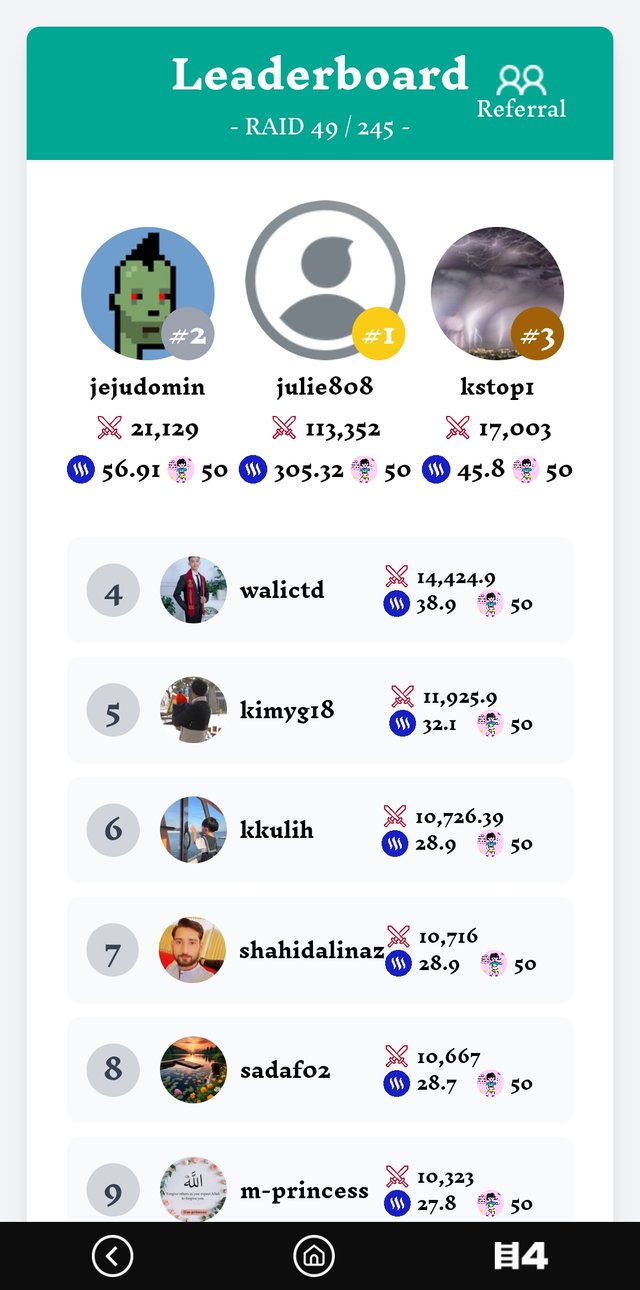Viewport: 640px width, 1290px height.
Task: Select shahidalinaz's leaderboard entry
Action: (x=320, y=950)
